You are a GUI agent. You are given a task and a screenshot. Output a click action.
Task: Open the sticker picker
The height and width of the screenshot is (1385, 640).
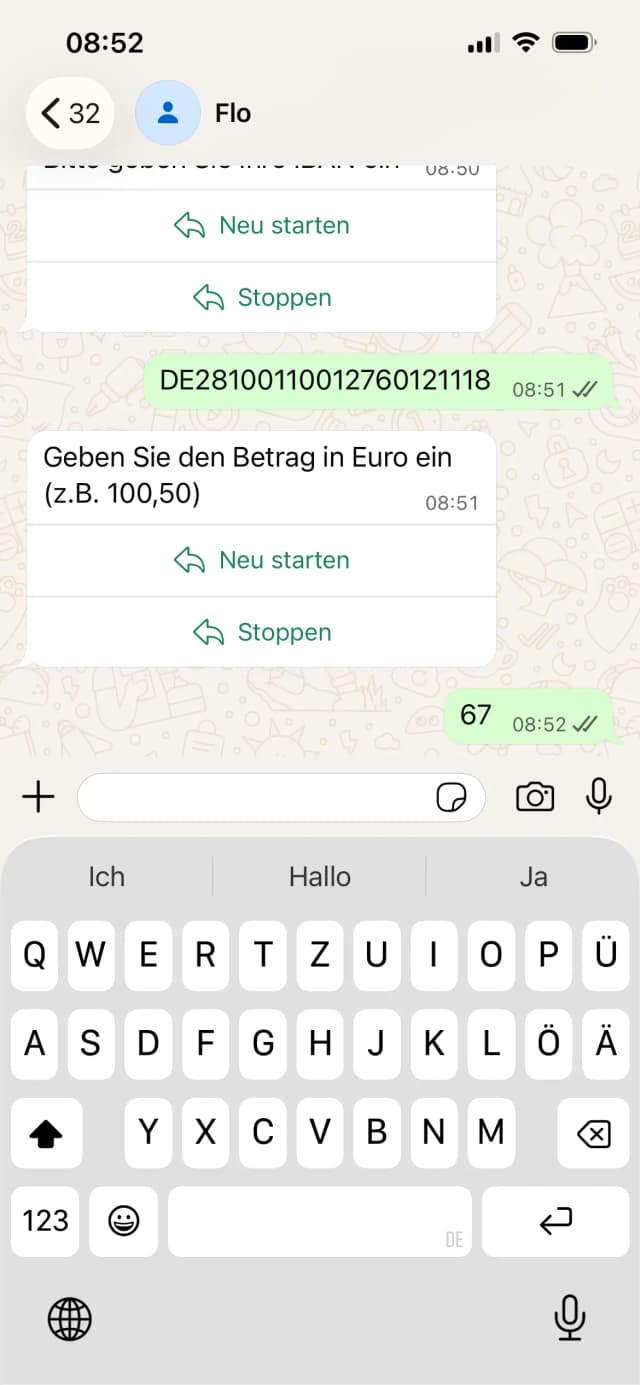tap(451, 797)
